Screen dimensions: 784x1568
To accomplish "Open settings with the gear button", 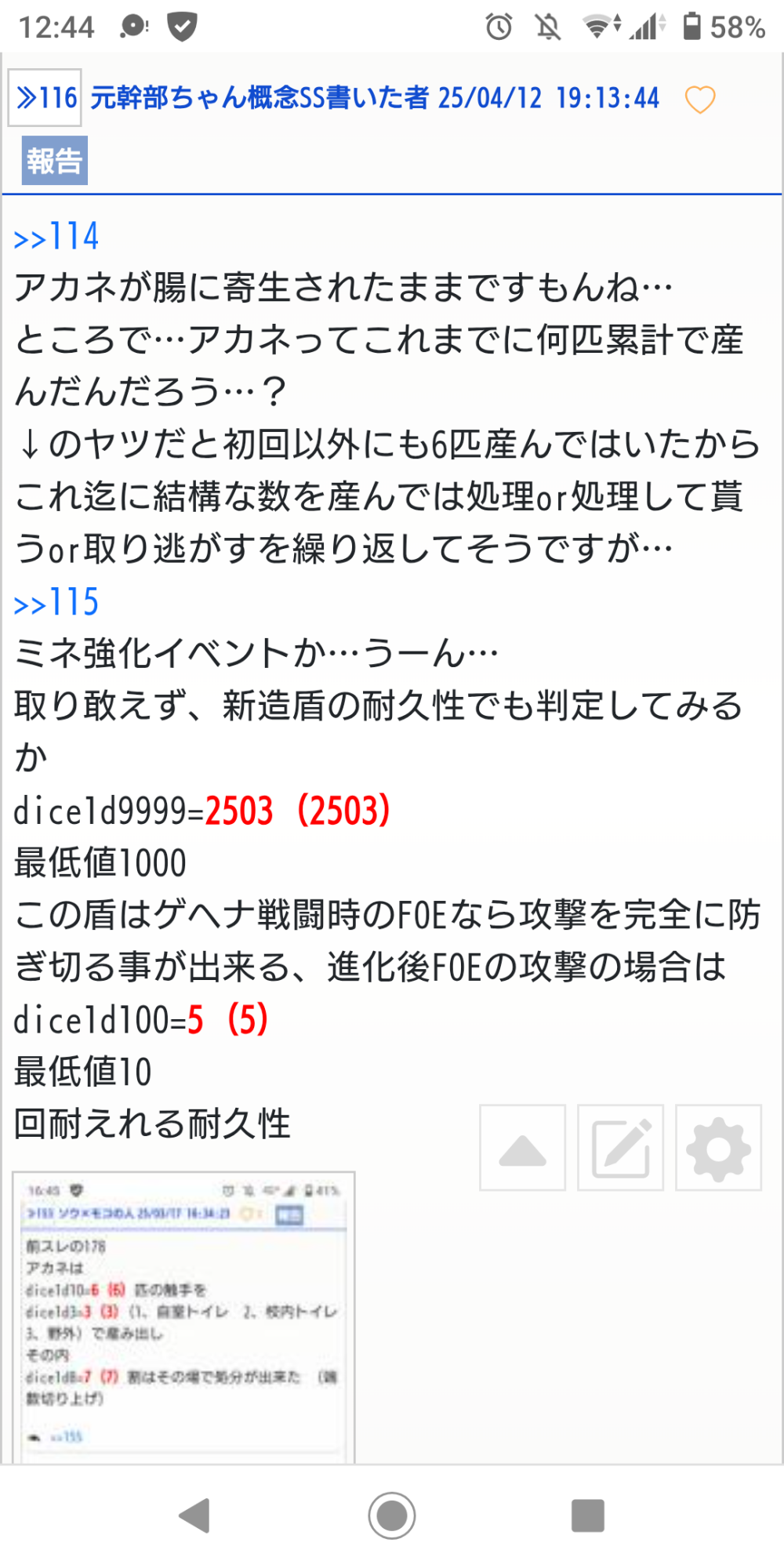I will click(718, 1148).
